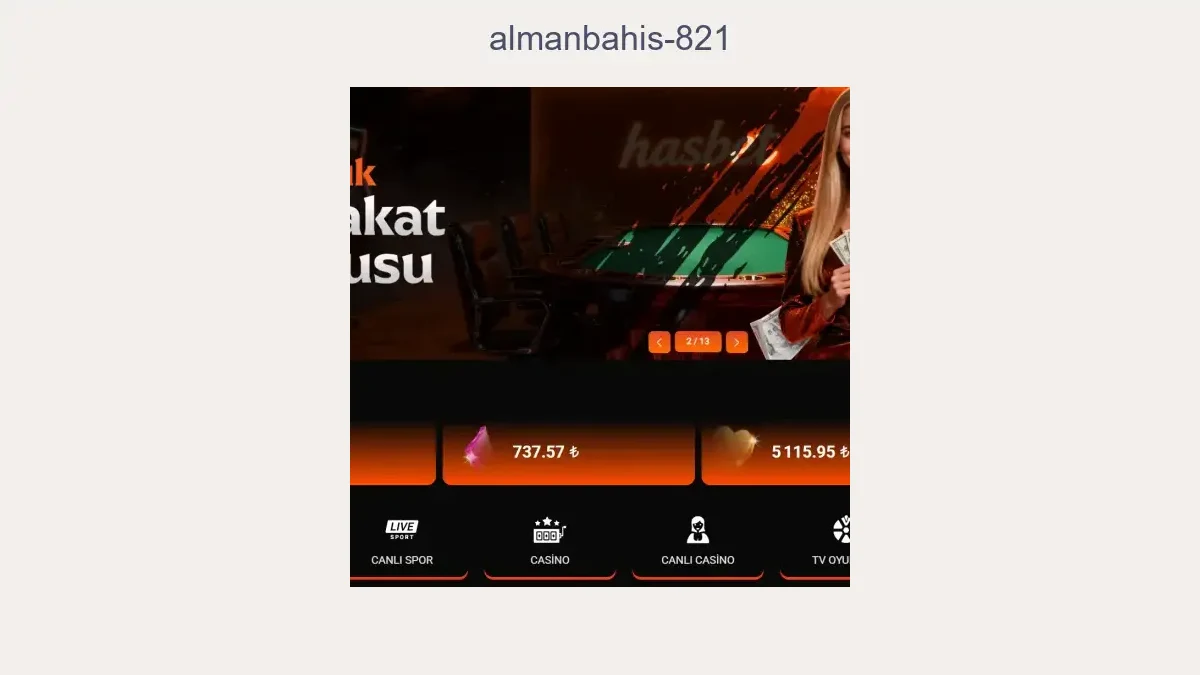1200x675 pixels.
Task: Open the 5 115.95 ₺ jackpot card
Action: [776, 453]
